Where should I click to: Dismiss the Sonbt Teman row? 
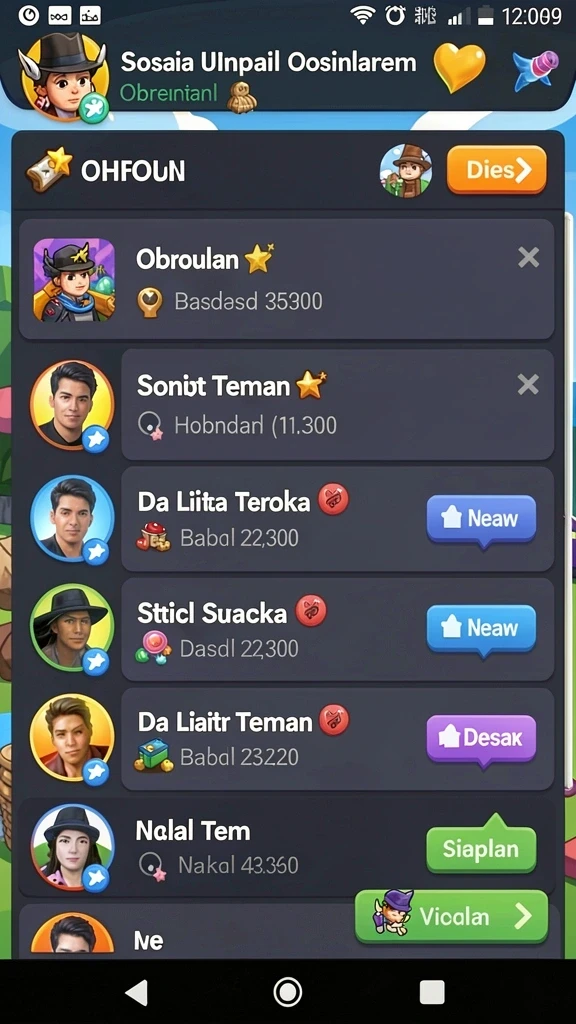(528, 385)
